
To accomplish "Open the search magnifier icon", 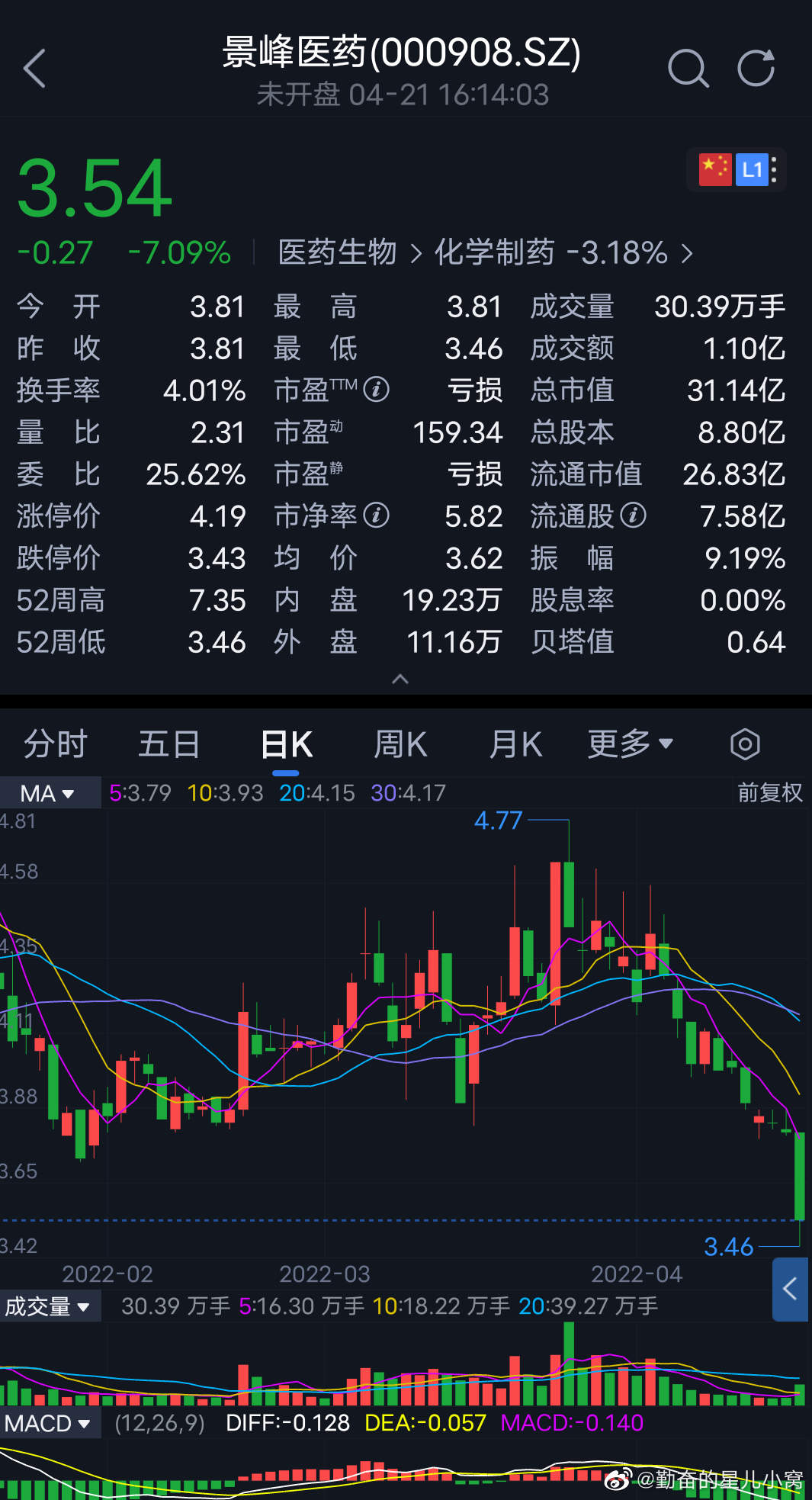I will [688, 69].
